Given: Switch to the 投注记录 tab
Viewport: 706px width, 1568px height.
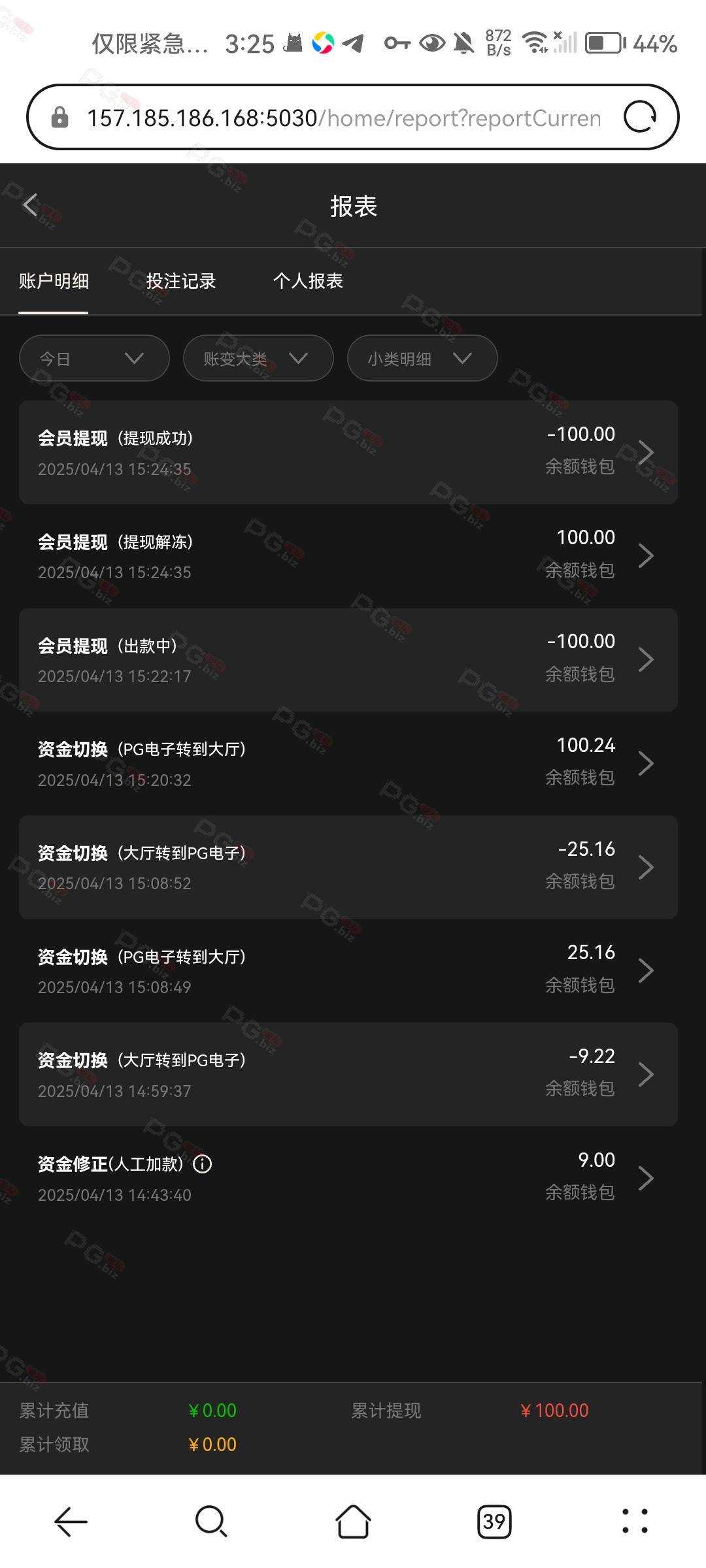Looking at the screenshot, I should [x=181, y=282].
